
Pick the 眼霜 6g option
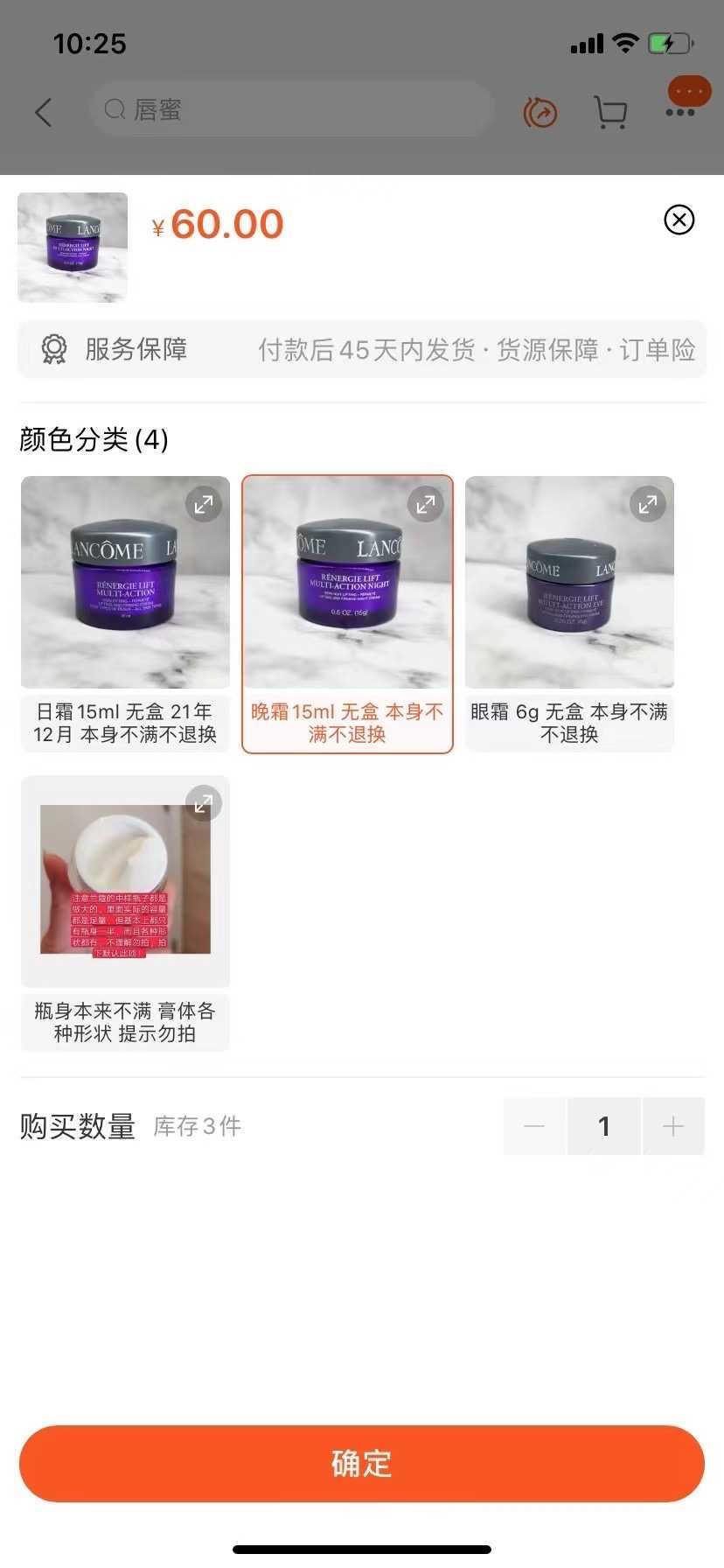(569, 612)
